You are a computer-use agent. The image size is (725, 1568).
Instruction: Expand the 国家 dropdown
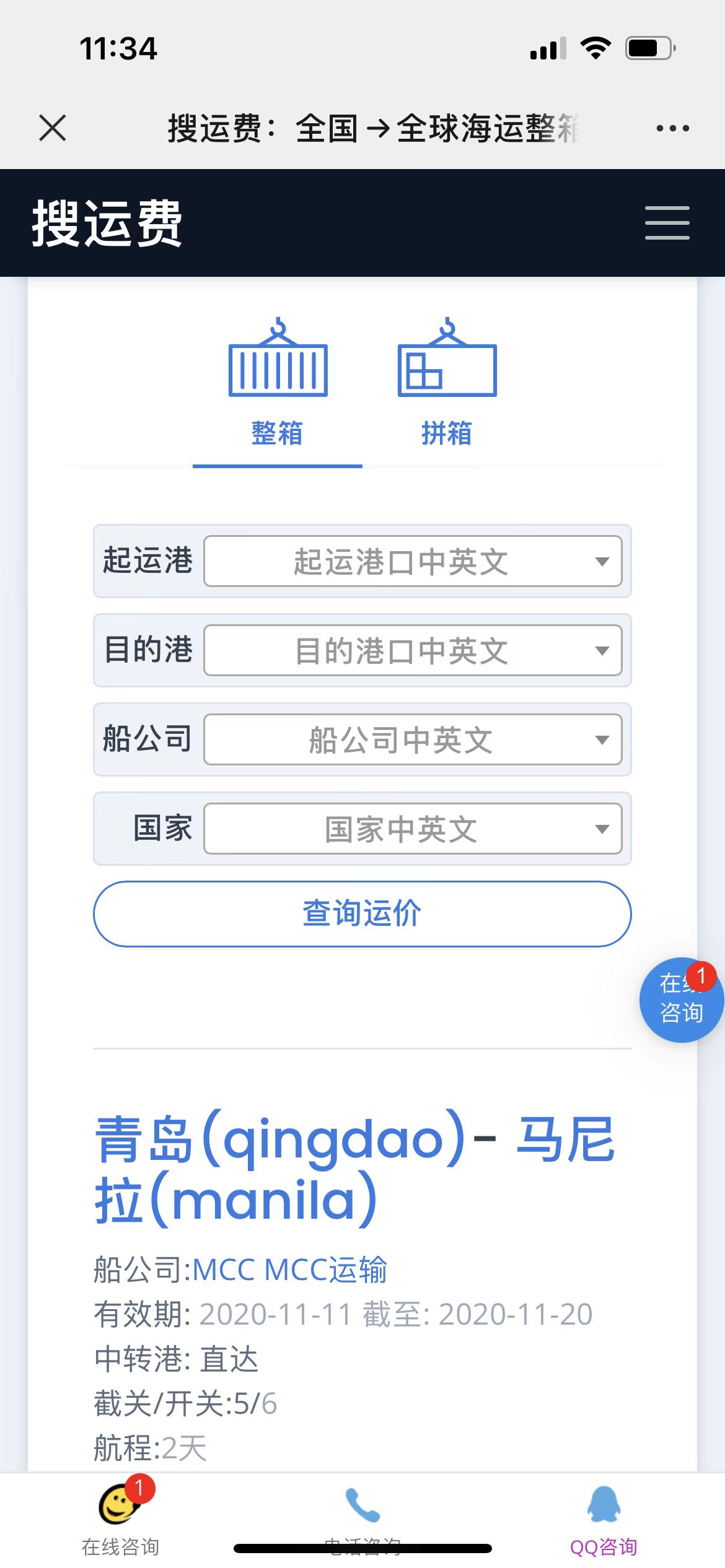point(413,829)
